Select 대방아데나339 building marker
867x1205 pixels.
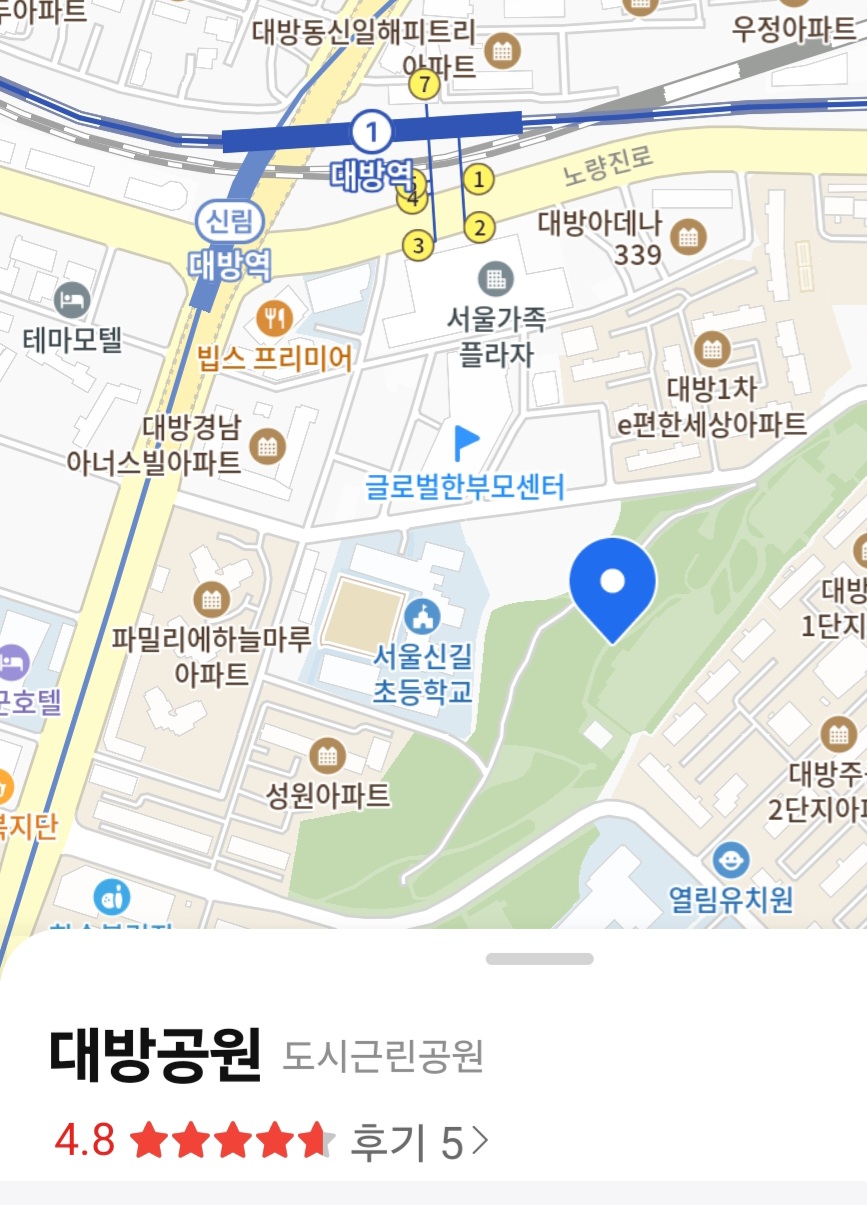pos(688,237)
